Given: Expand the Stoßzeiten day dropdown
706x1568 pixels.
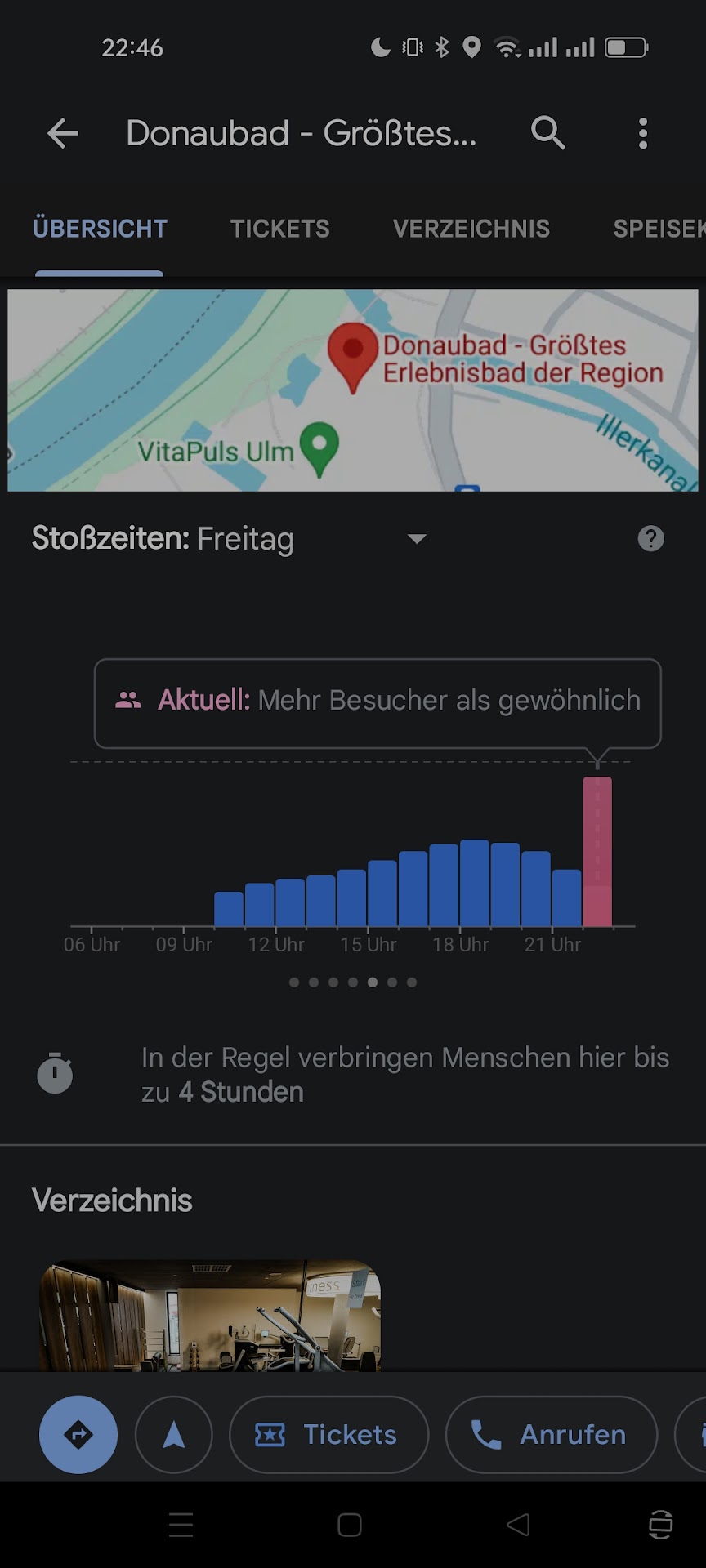Looking at the screenshot, I should pos(417,539).
